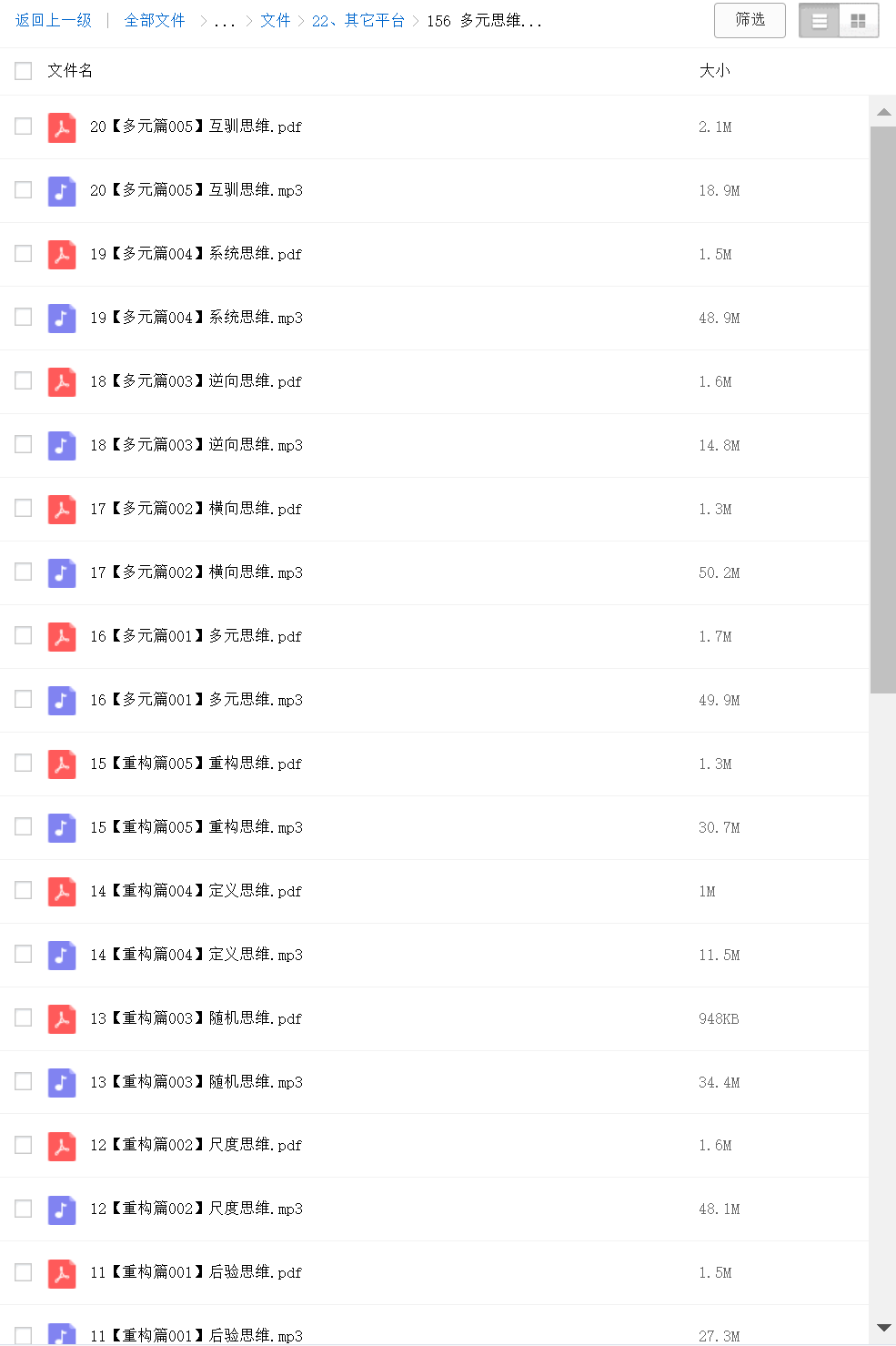The image size is (896, 1346).
Task: Open 16【多元篇001】多元思维.pdf
Action: 196,636
